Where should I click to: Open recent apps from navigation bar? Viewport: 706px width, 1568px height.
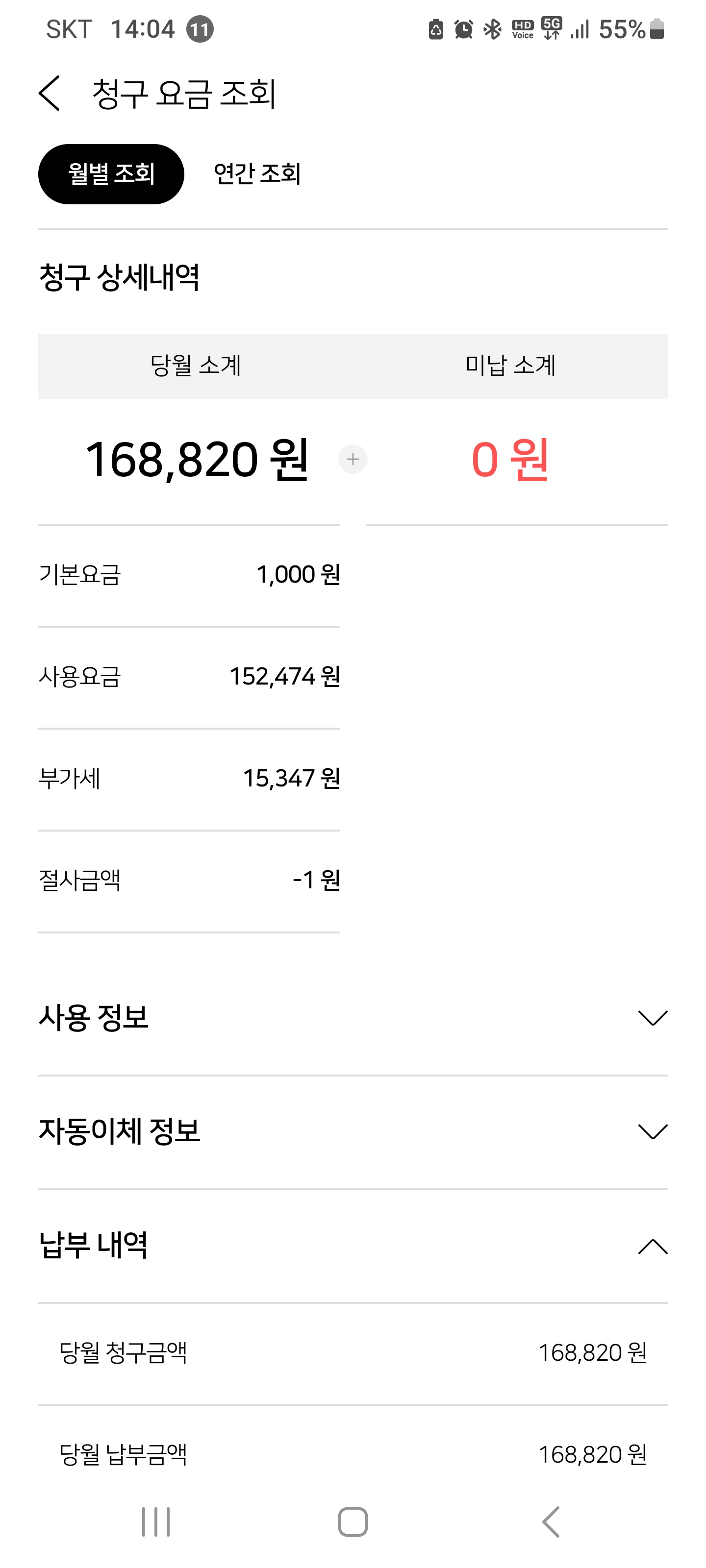[x=156, y=1522]
